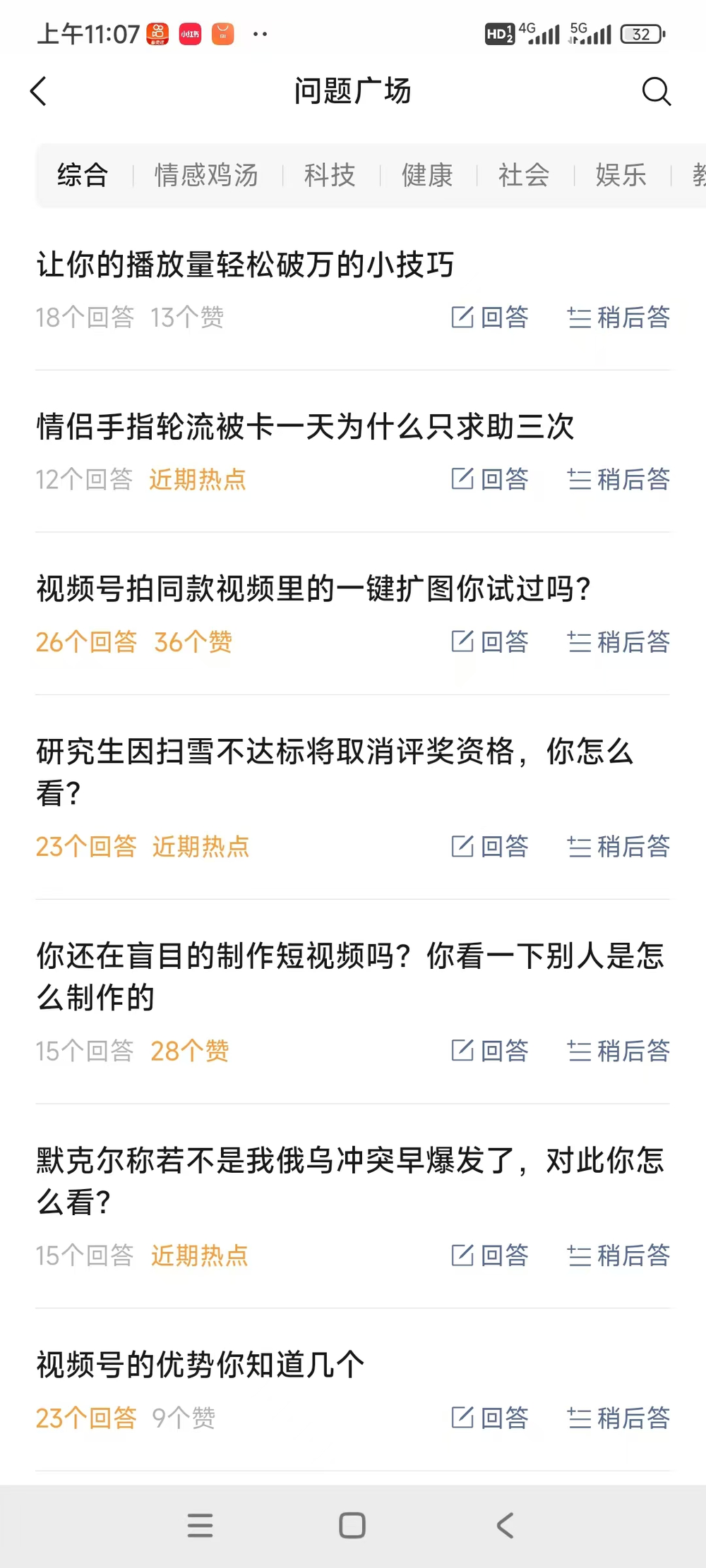Open the 社会 tab
The height and width of the screenshot is (1568, 706).
coord(524,175)
